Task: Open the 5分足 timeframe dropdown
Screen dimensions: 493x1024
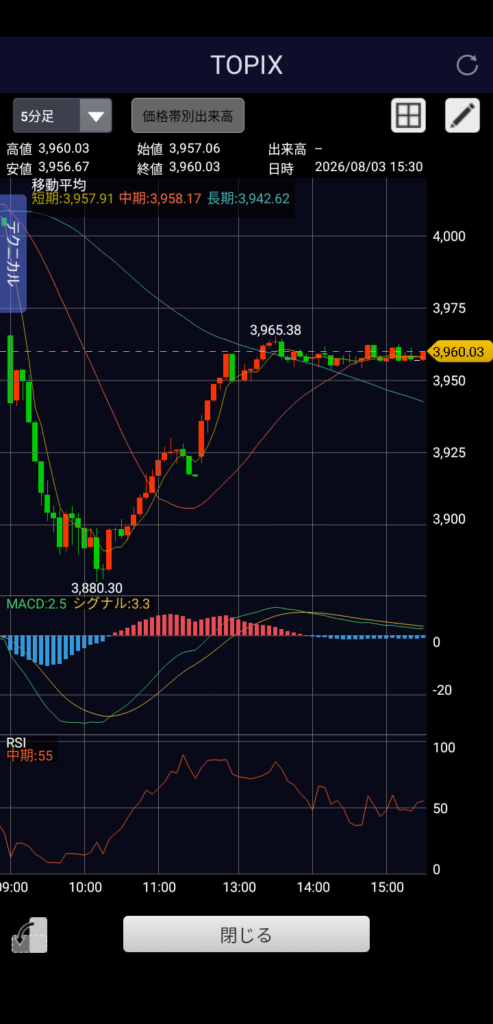Action: [63, 116]
